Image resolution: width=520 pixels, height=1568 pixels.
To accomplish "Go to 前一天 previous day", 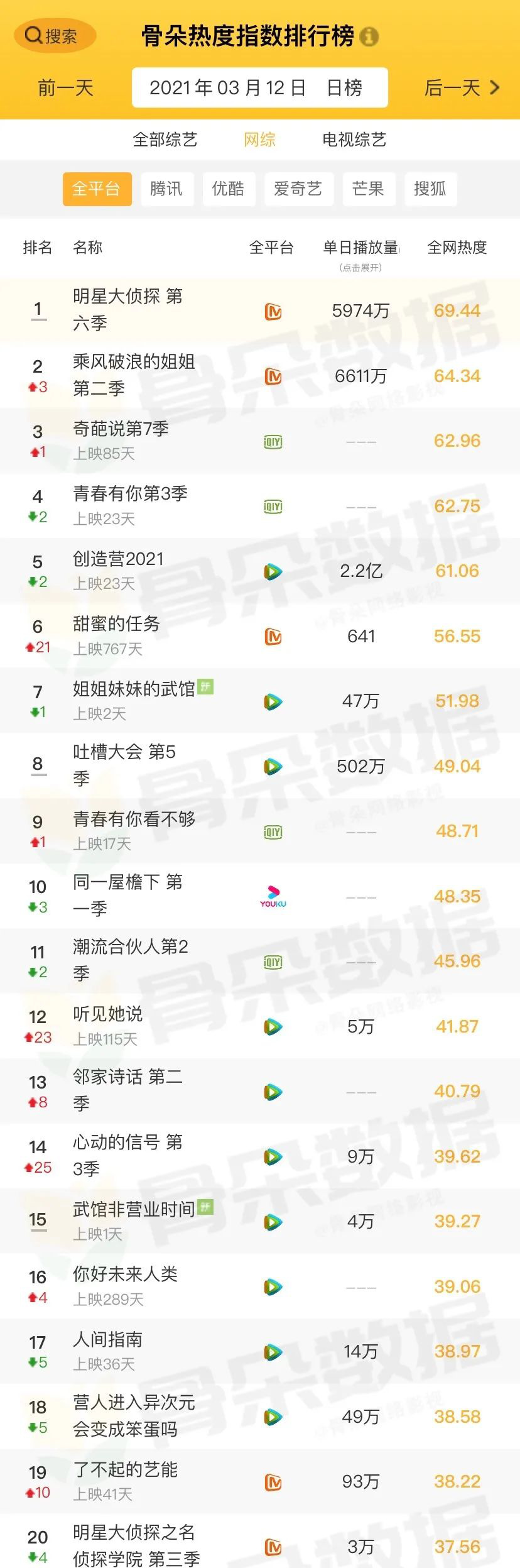I will coord(65,88).
